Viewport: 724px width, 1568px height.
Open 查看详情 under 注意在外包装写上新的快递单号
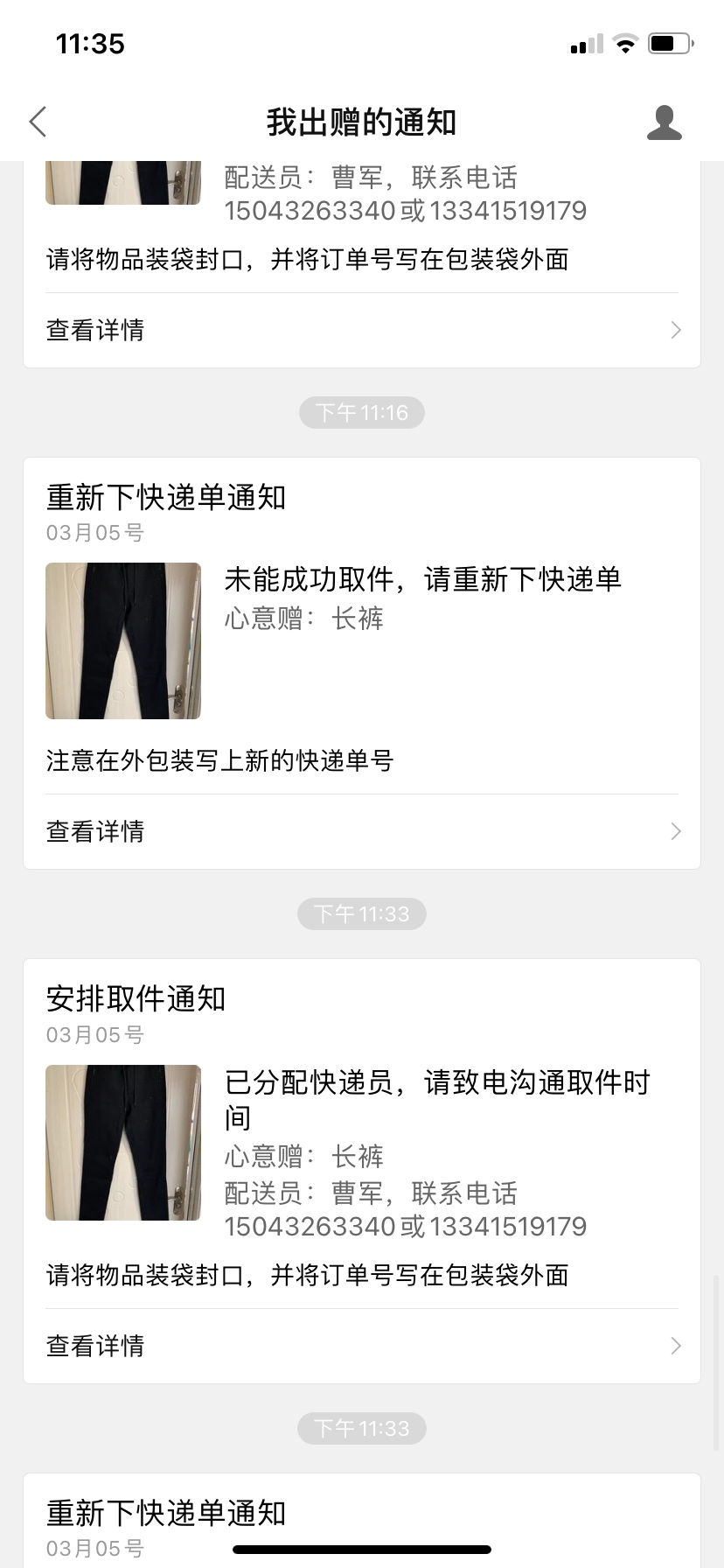362,831
